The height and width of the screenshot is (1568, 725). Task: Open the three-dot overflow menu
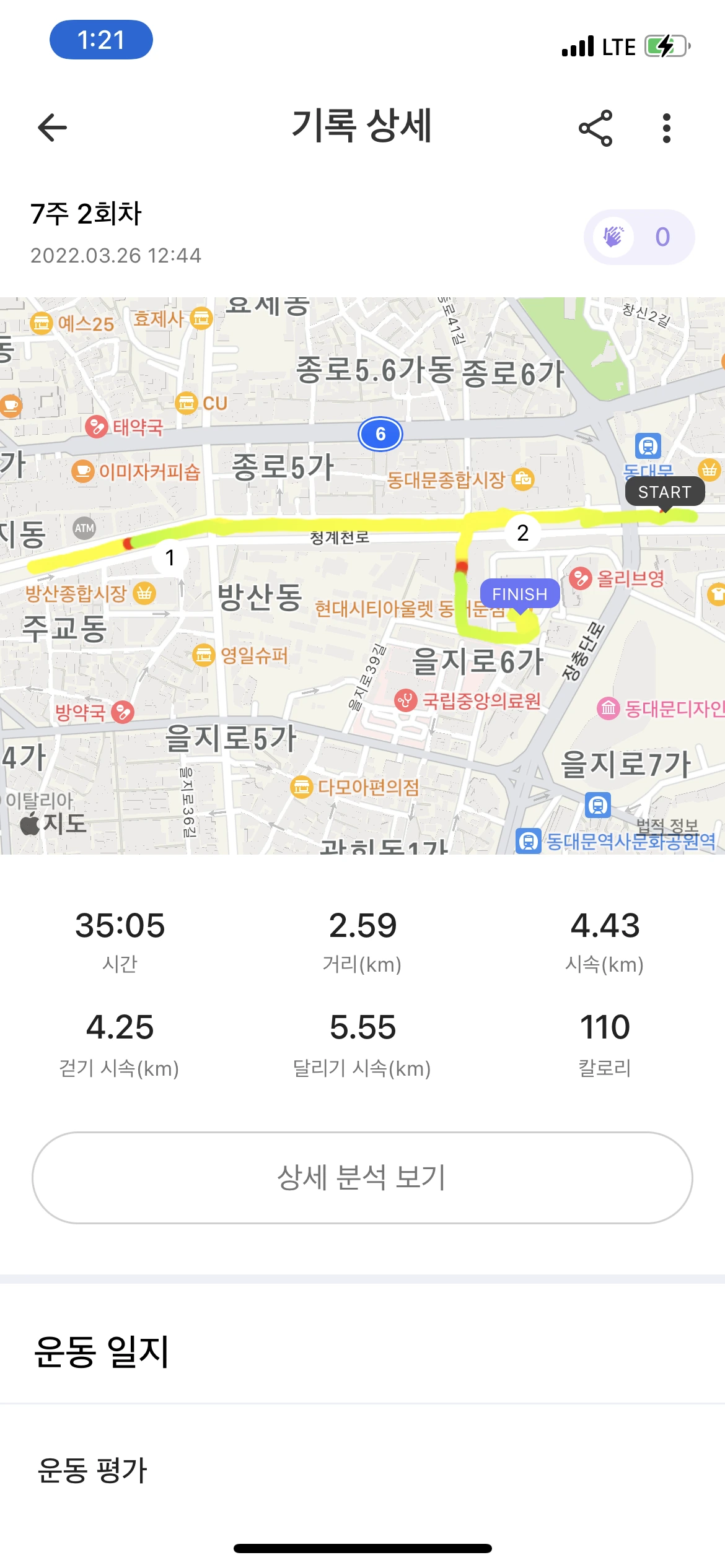(667, 128)
